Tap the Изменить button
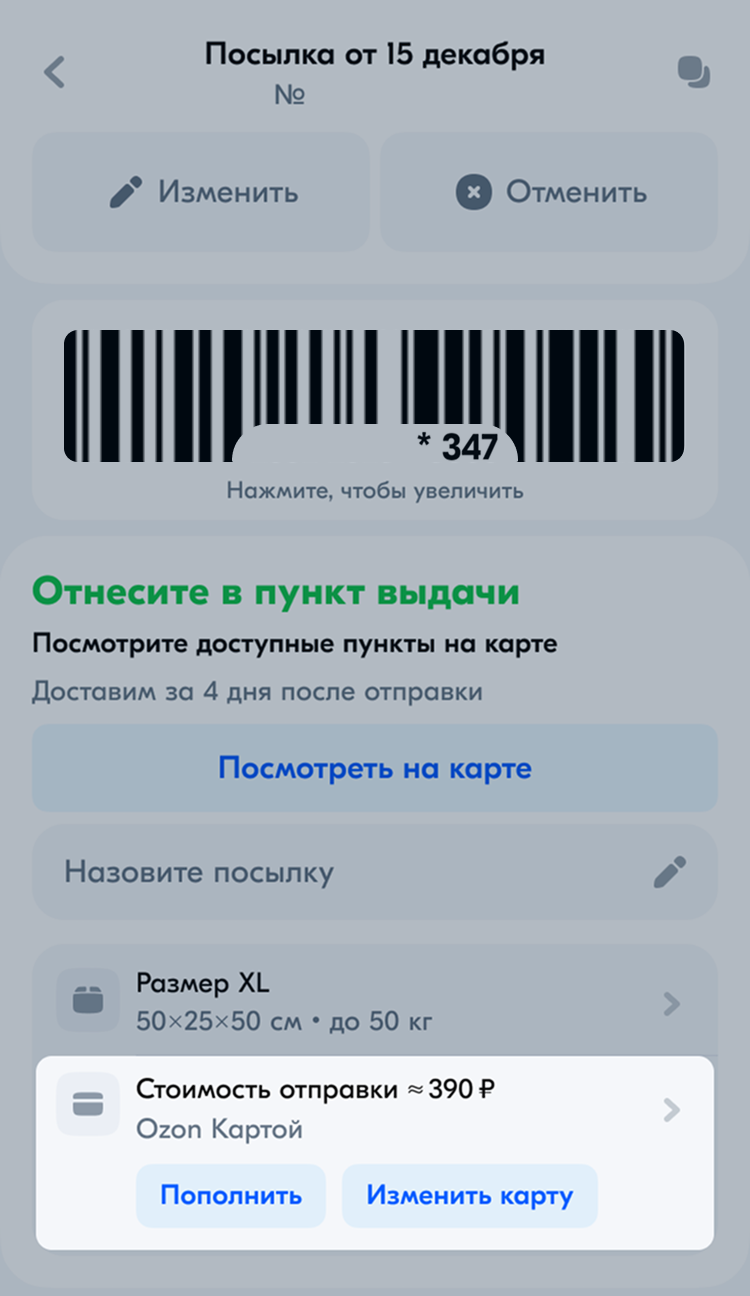750x1296 pixels. (x=202, y=192)
